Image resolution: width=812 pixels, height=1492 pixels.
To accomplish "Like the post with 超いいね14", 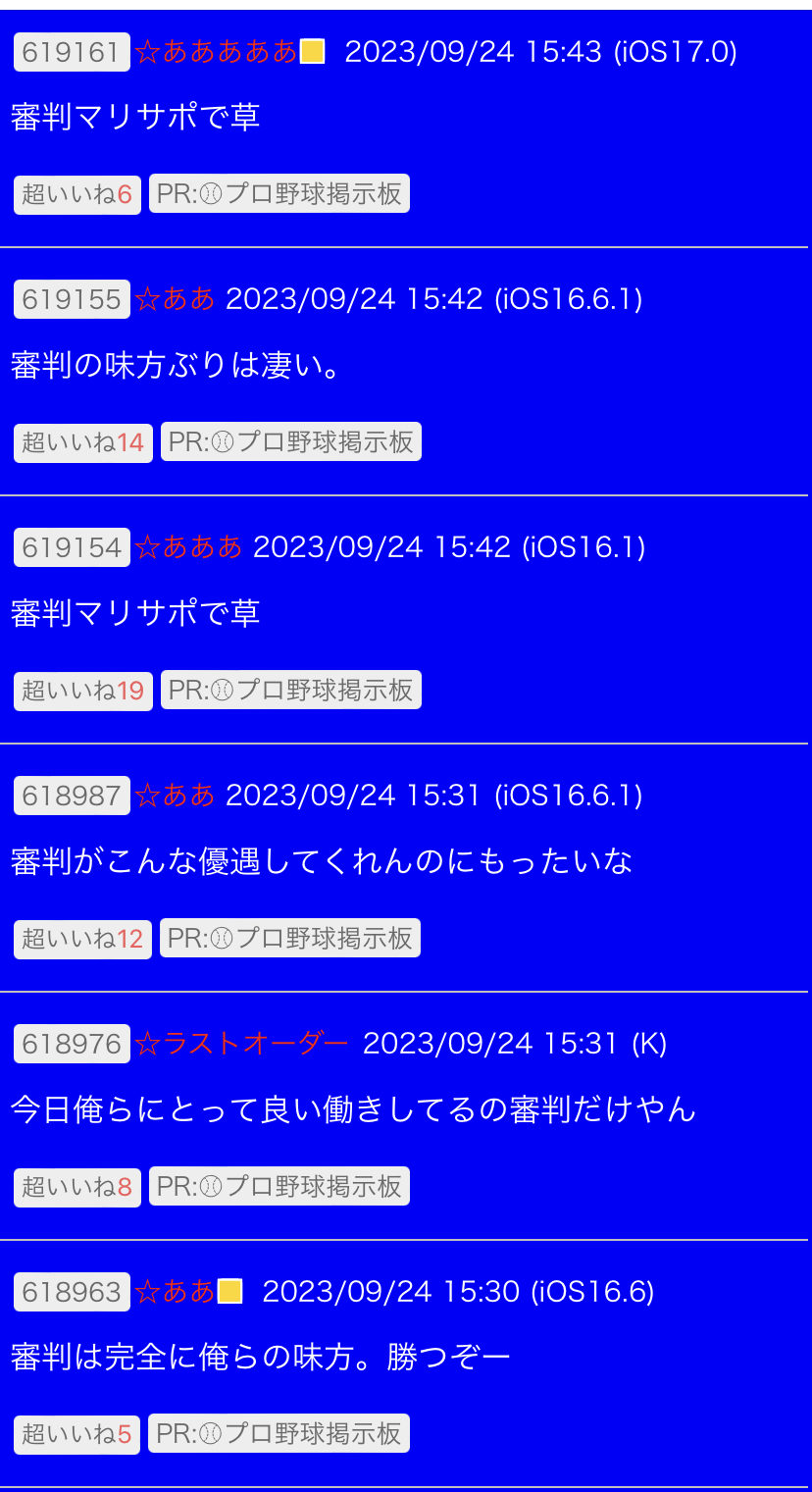I will point(83,442).
